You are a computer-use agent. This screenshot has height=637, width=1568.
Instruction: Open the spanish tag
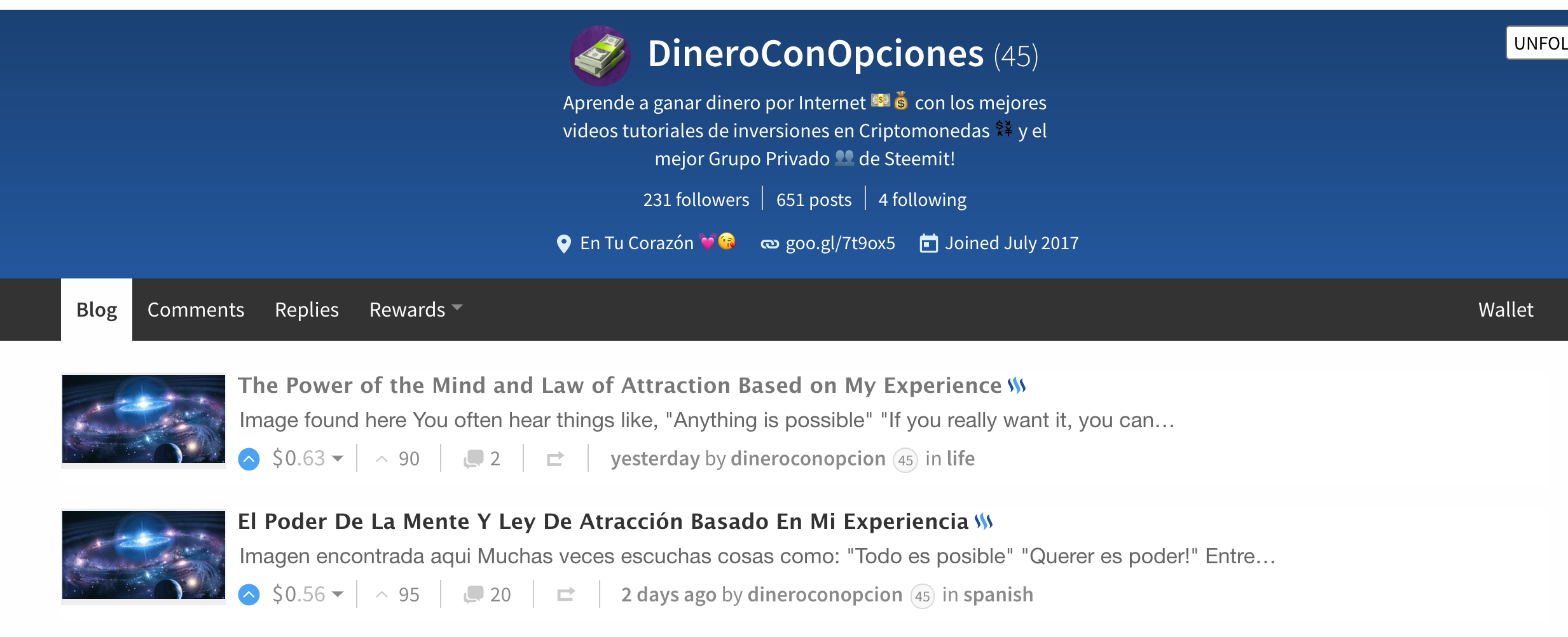tap(998, 594)
